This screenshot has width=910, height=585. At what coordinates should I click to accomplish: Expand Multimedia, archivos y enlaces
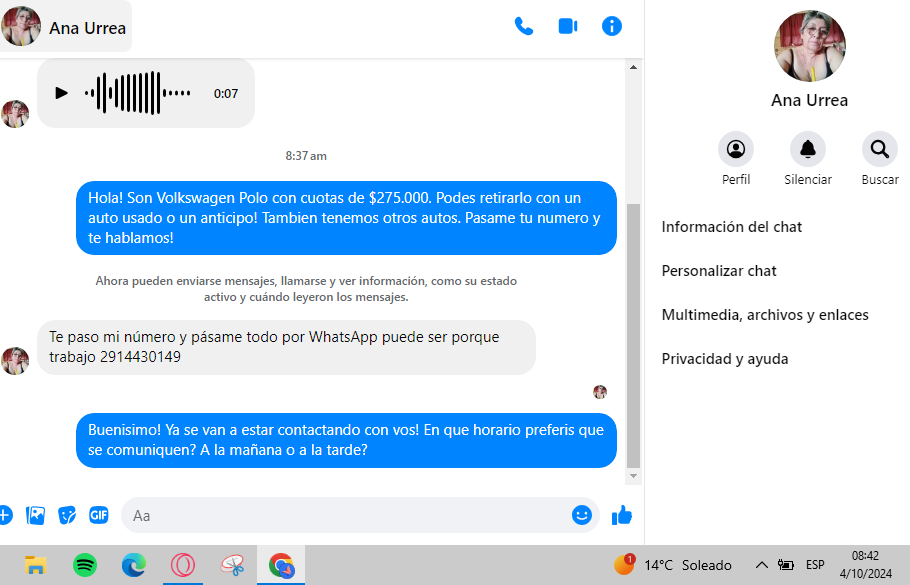765,315
